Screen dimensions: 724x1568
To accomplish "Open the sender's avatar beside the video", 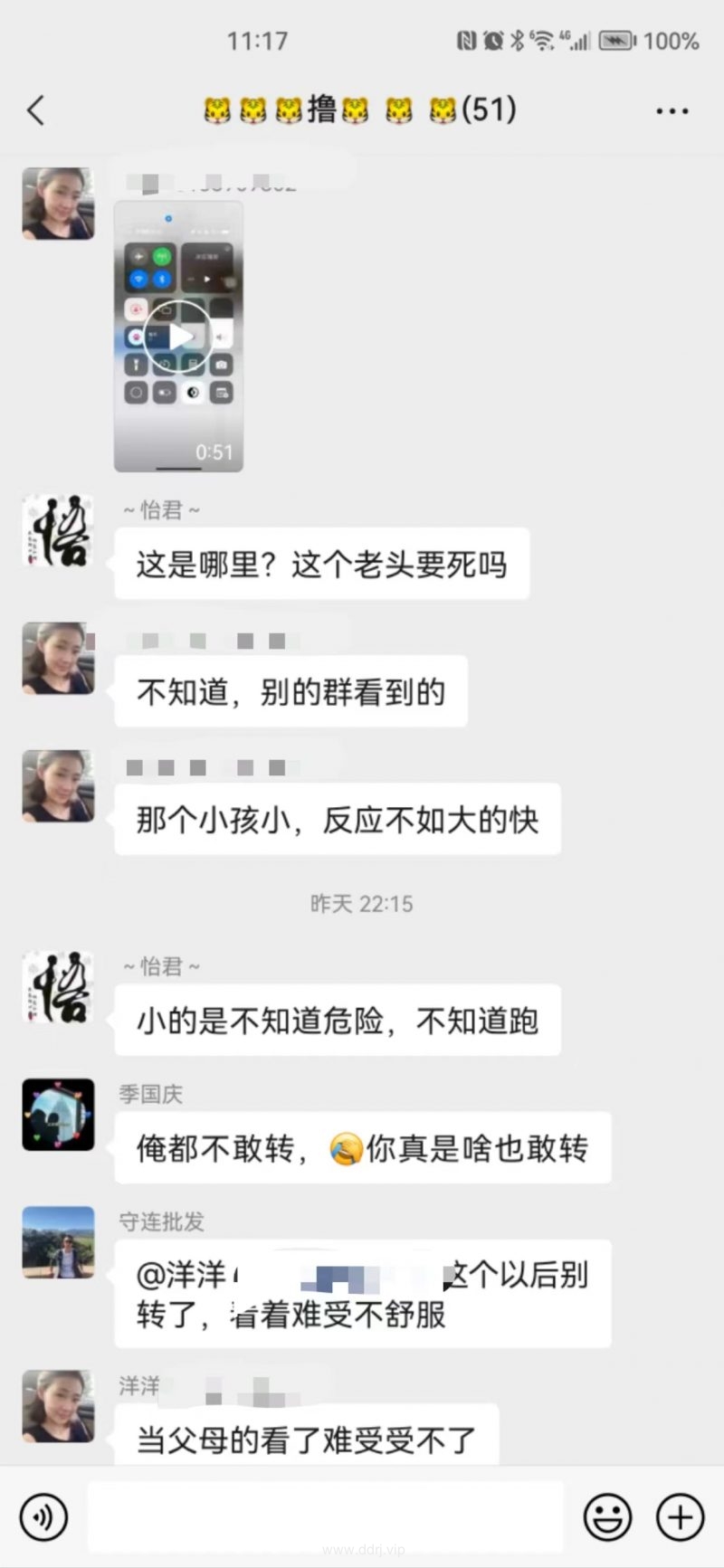I will point(58,204).
